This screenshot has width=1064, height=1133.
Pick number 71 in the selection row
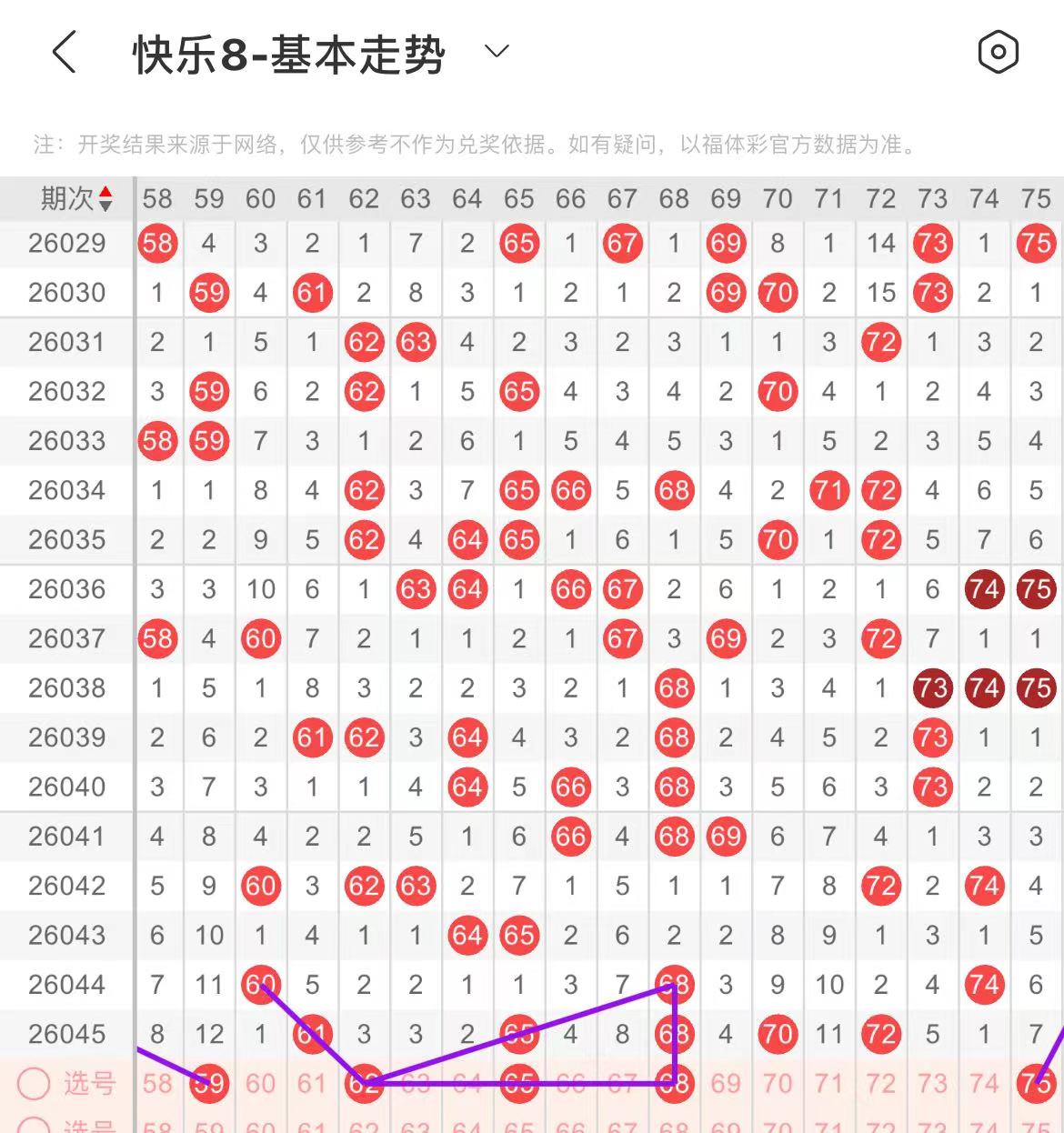tap(828, 1083)
